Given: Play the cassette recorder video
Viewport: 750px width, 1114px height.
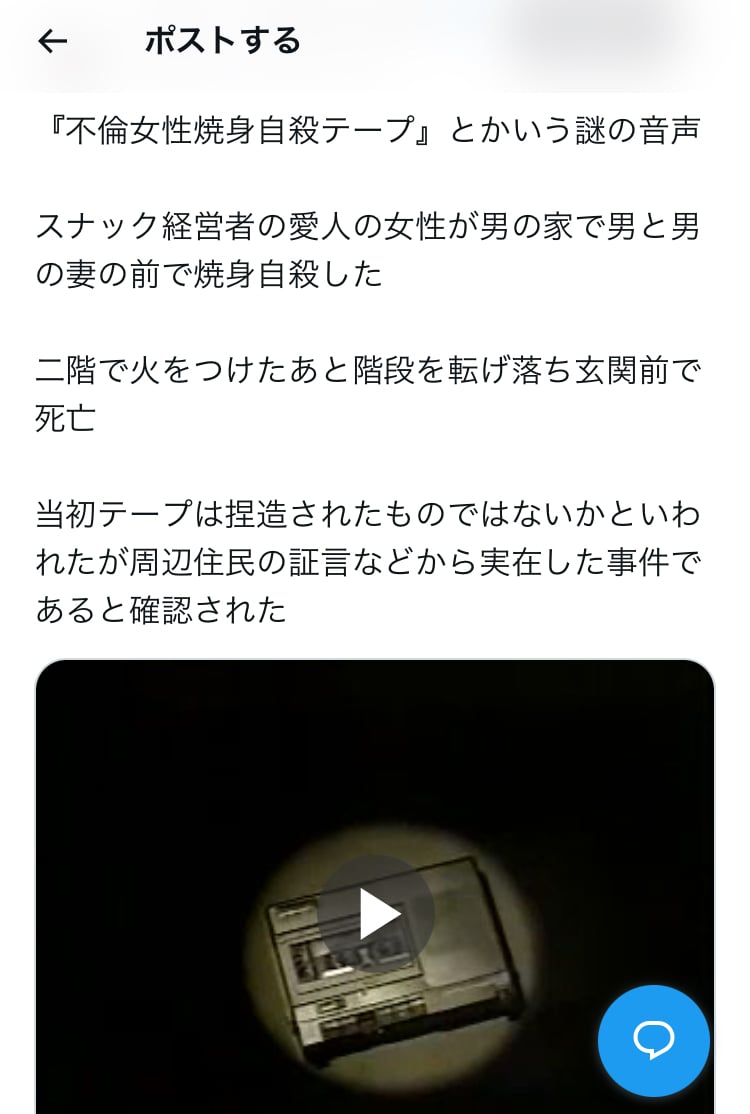Looking at the screenshot, I should click(377, 912).
